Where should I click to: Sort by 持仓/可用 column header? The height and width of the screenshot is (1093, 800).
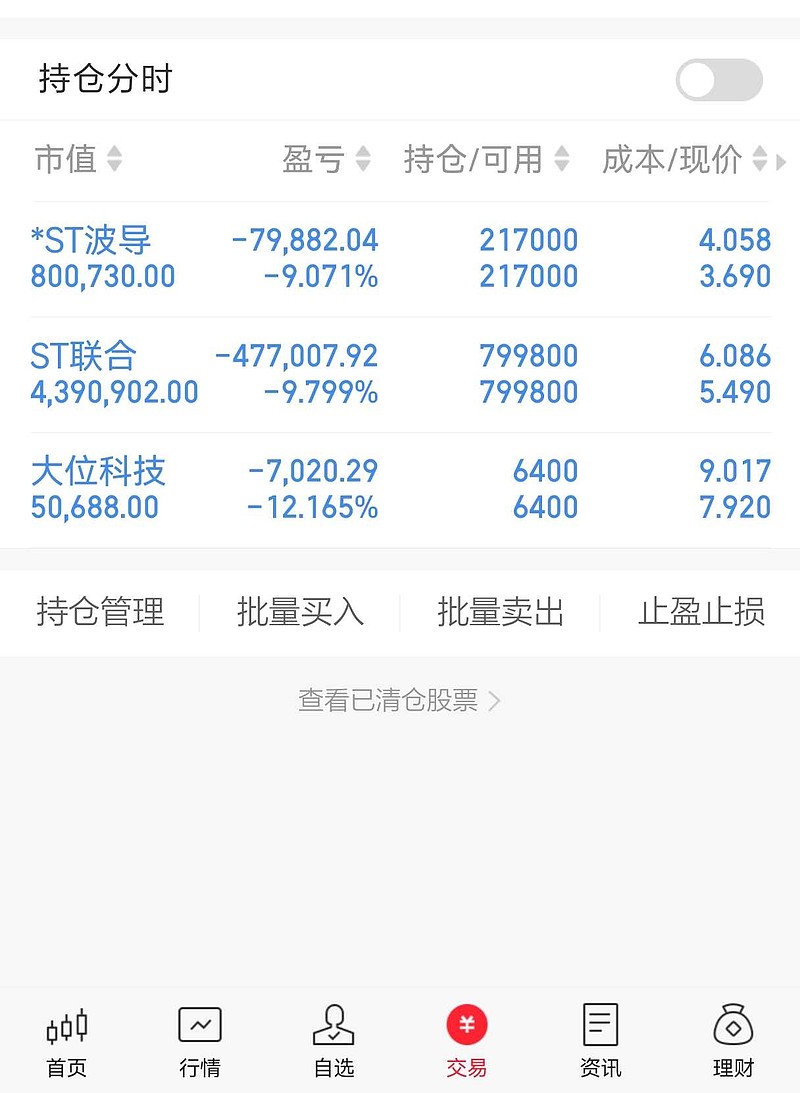point(486,159)
